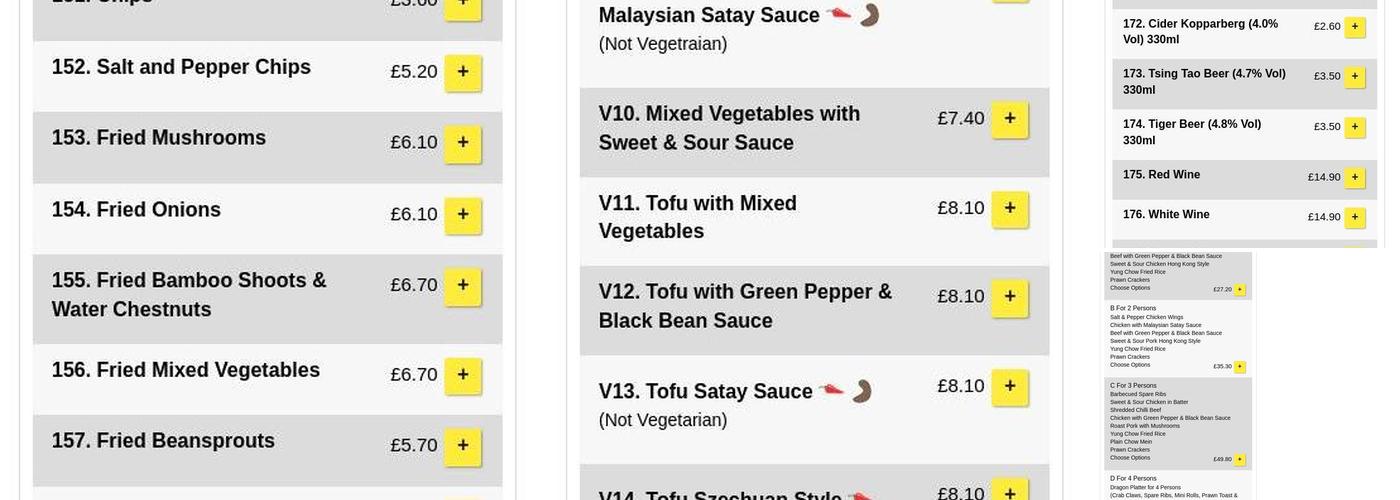Add Fried Mixed Vegetables to order

[x=463, y=376]
